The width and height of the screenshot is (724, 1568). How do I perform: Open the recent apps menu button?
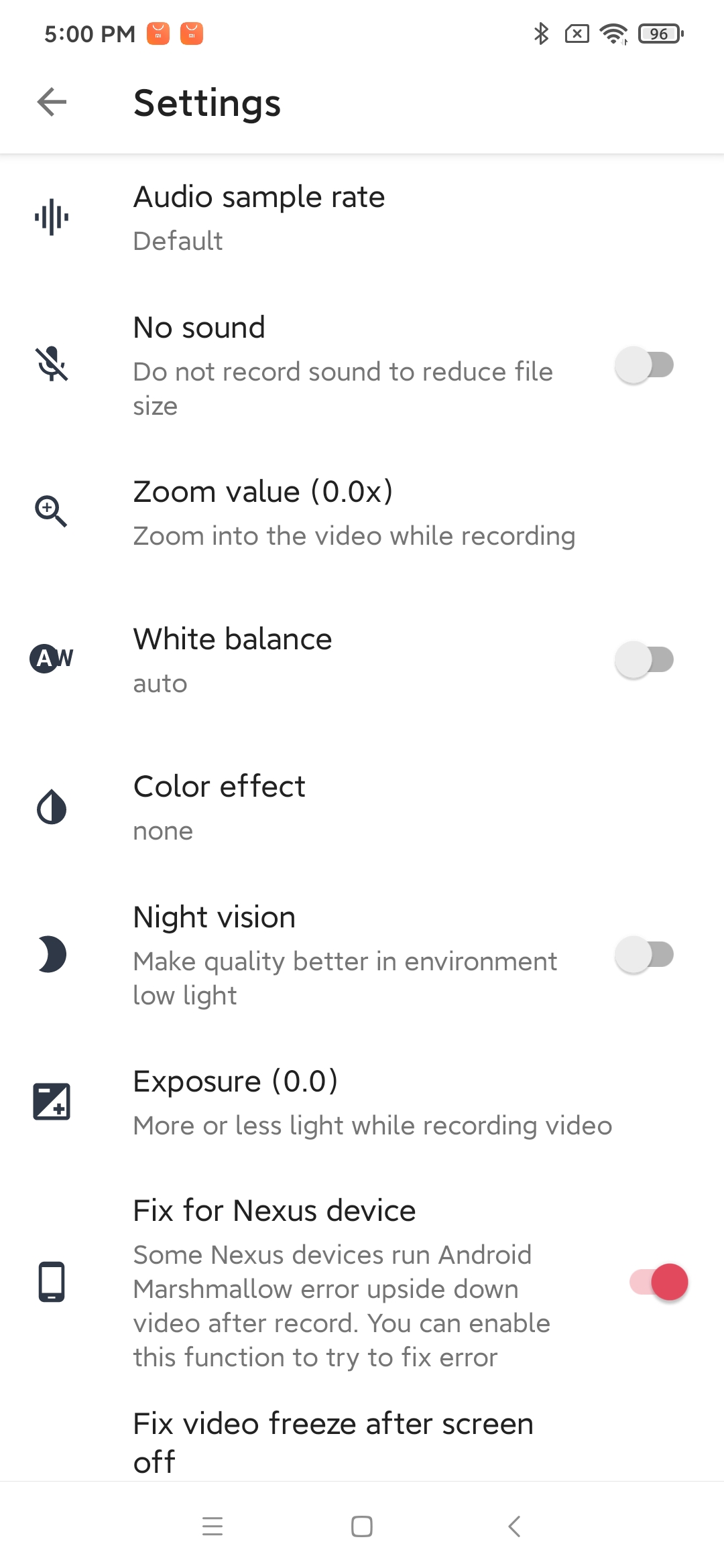pos(213,1526)
